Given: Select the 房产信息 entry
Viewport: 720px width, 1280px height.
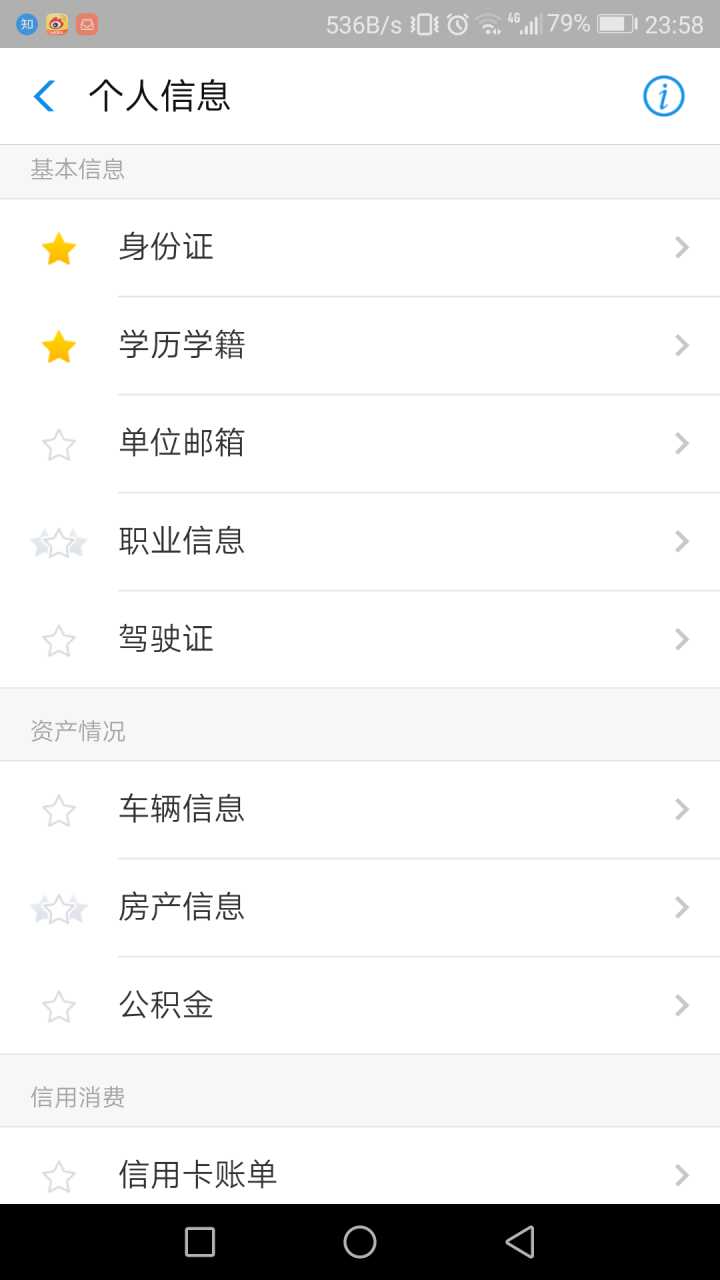Looking at the screenshot, I should click(360, 907).
